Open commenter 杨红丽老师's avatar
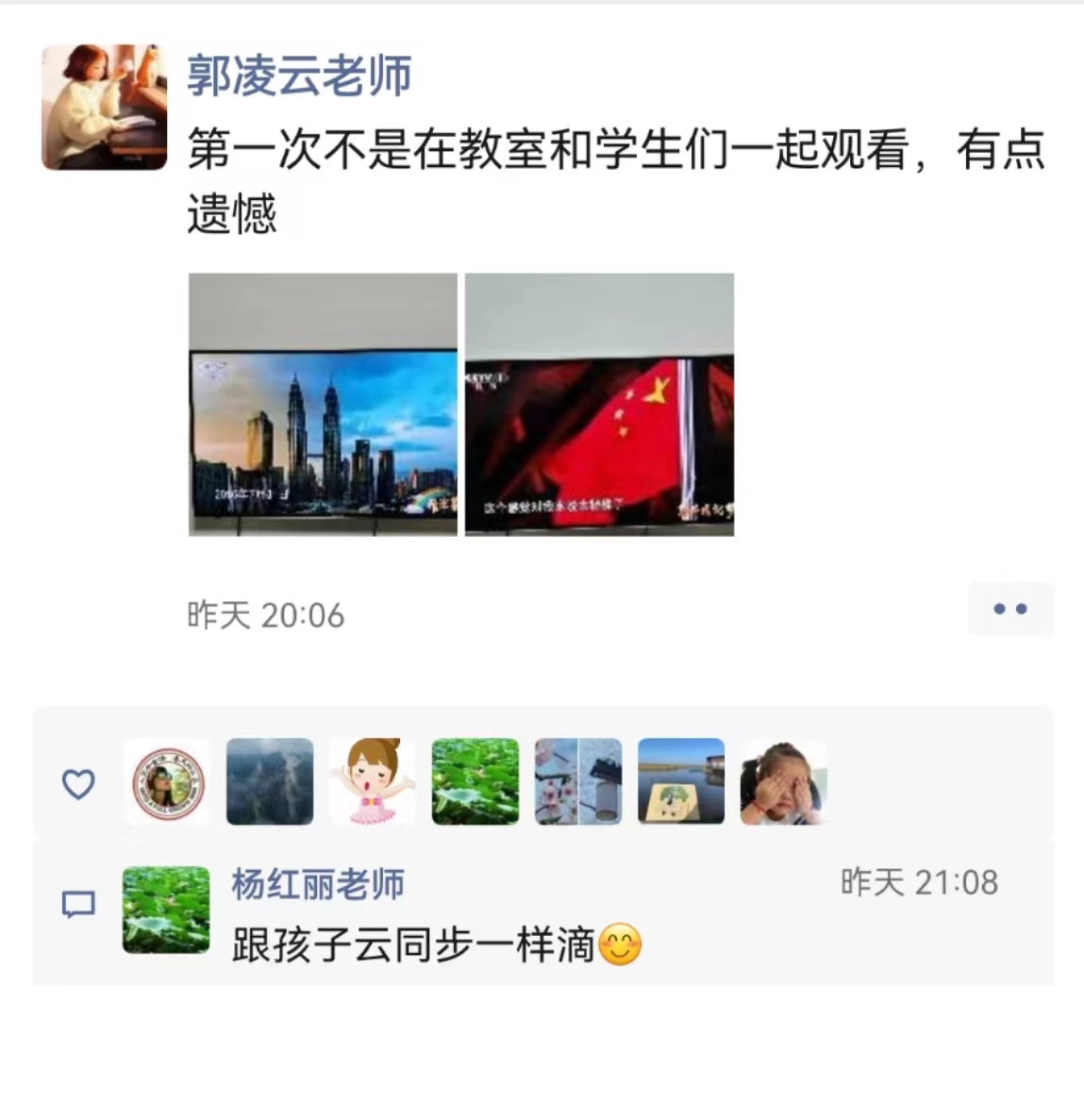 [x=167, y=910]
